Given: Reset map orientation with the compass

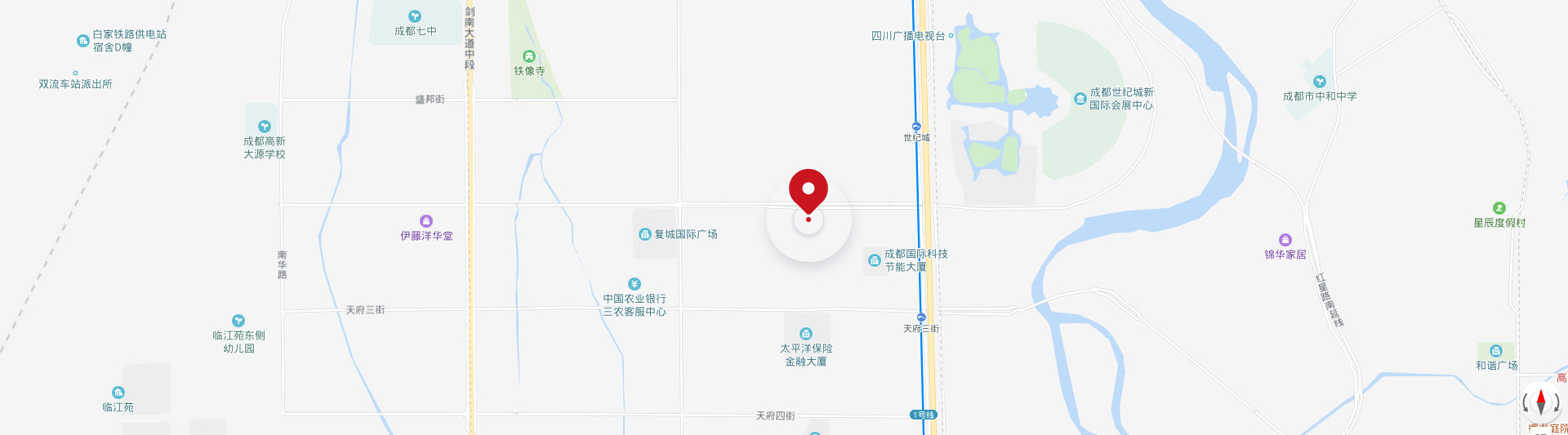Looking at the screenshot, I should point(1540,402).
